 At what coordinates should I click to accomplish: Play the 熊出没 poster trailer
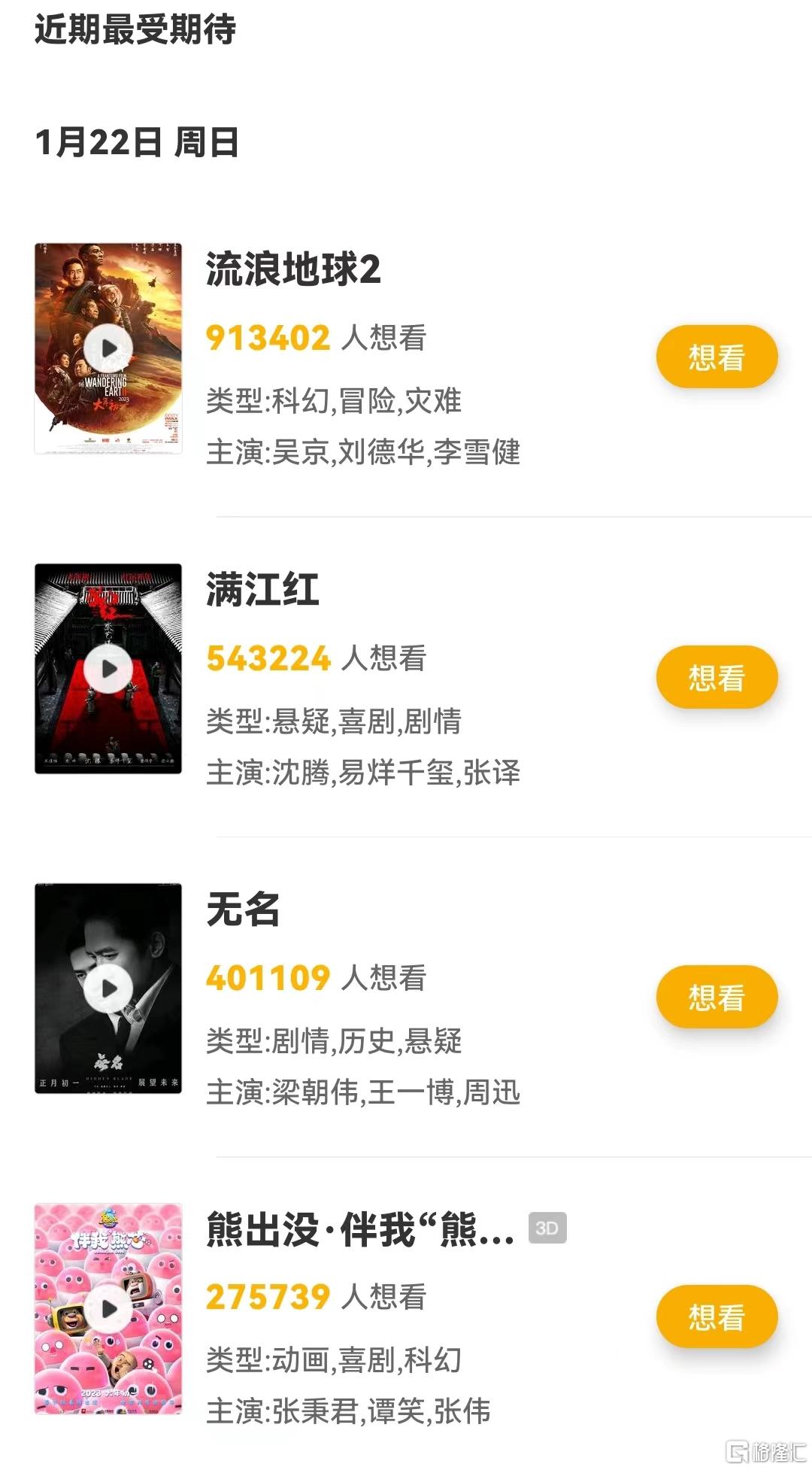coord(108,1308)
